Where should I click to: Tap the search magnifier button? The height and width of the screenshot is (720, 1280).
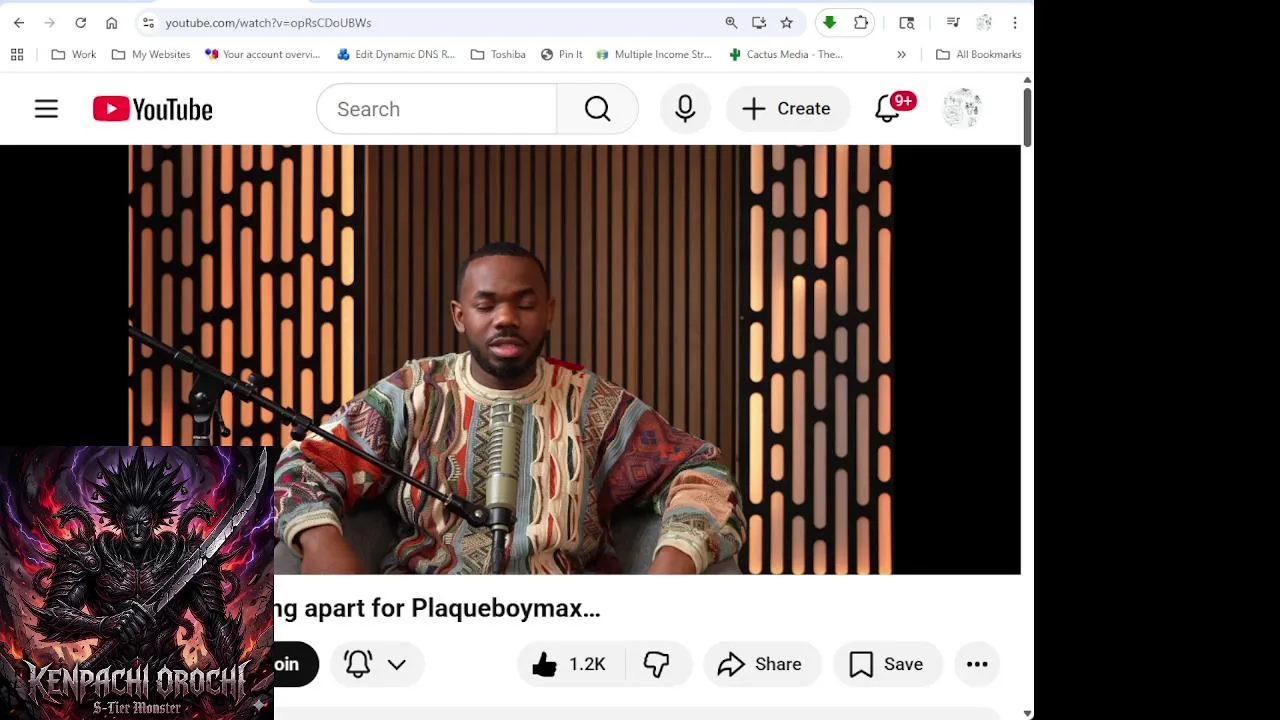coord(597,109)
